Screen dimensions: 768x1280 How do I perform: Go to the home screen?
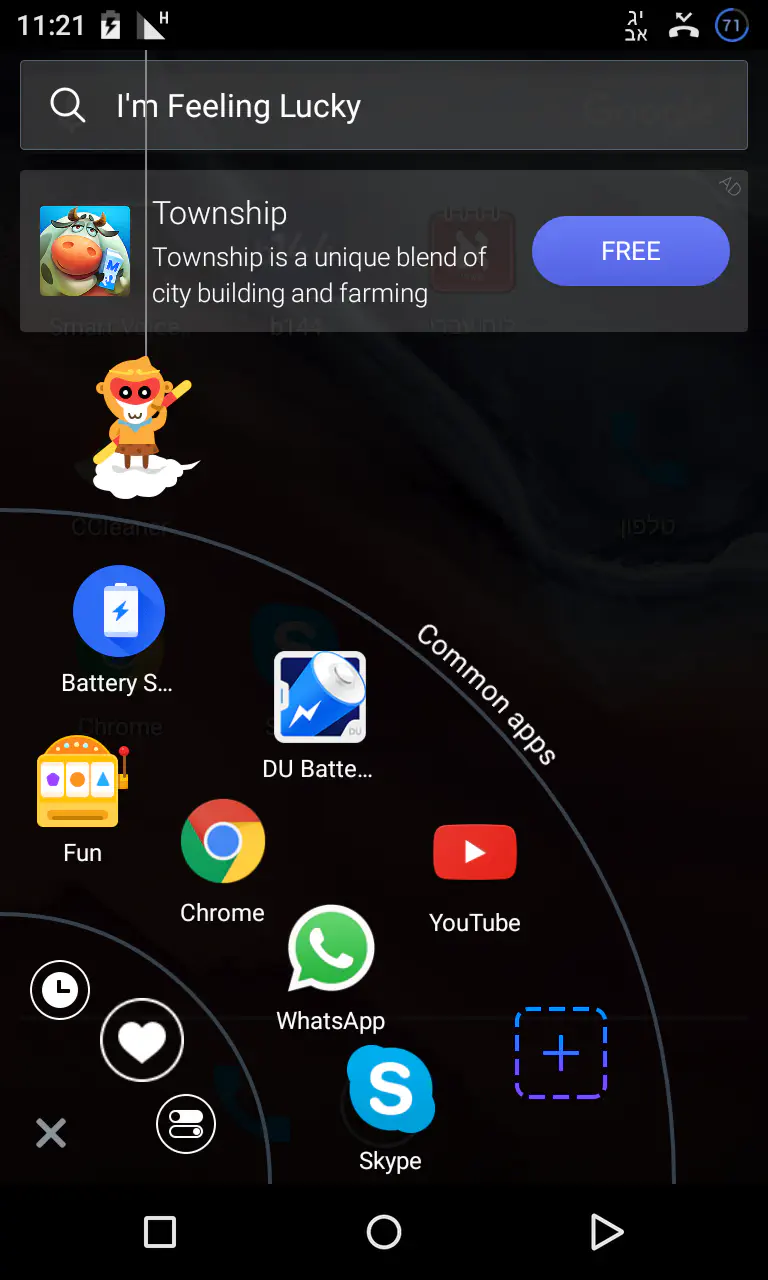384,1232
